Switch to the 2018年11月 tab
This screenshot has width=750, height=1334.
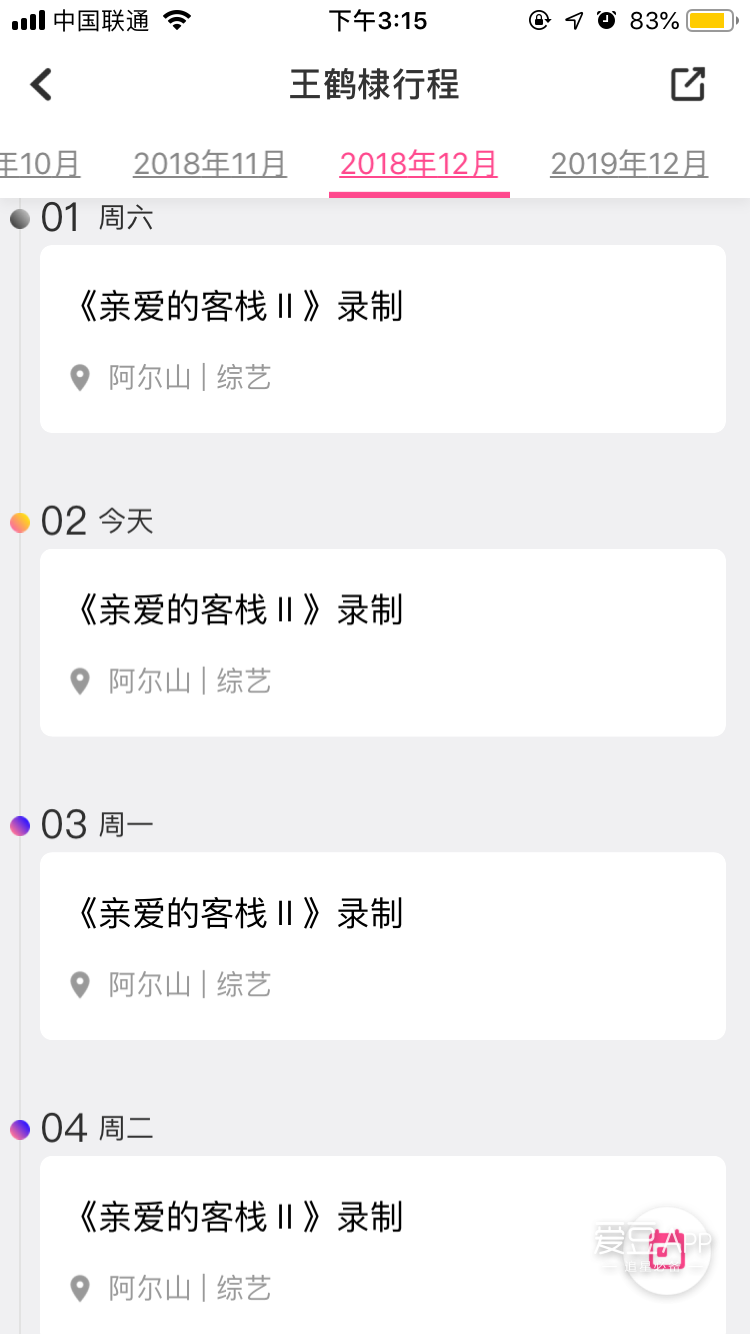point(210,163)
